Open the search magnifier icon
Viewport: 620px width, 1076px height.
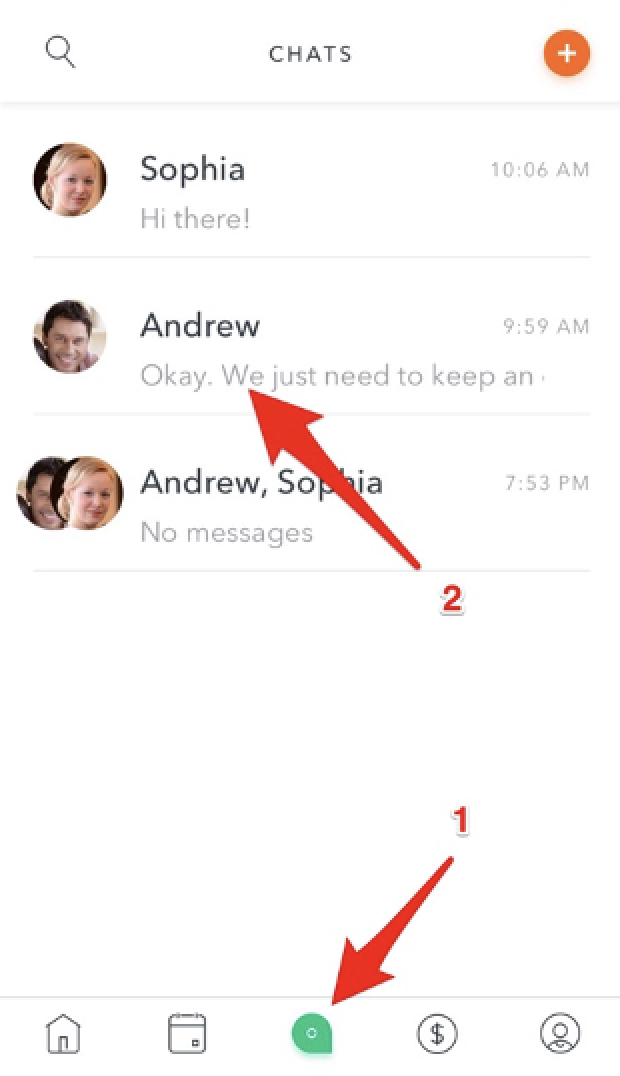point(60,52)
